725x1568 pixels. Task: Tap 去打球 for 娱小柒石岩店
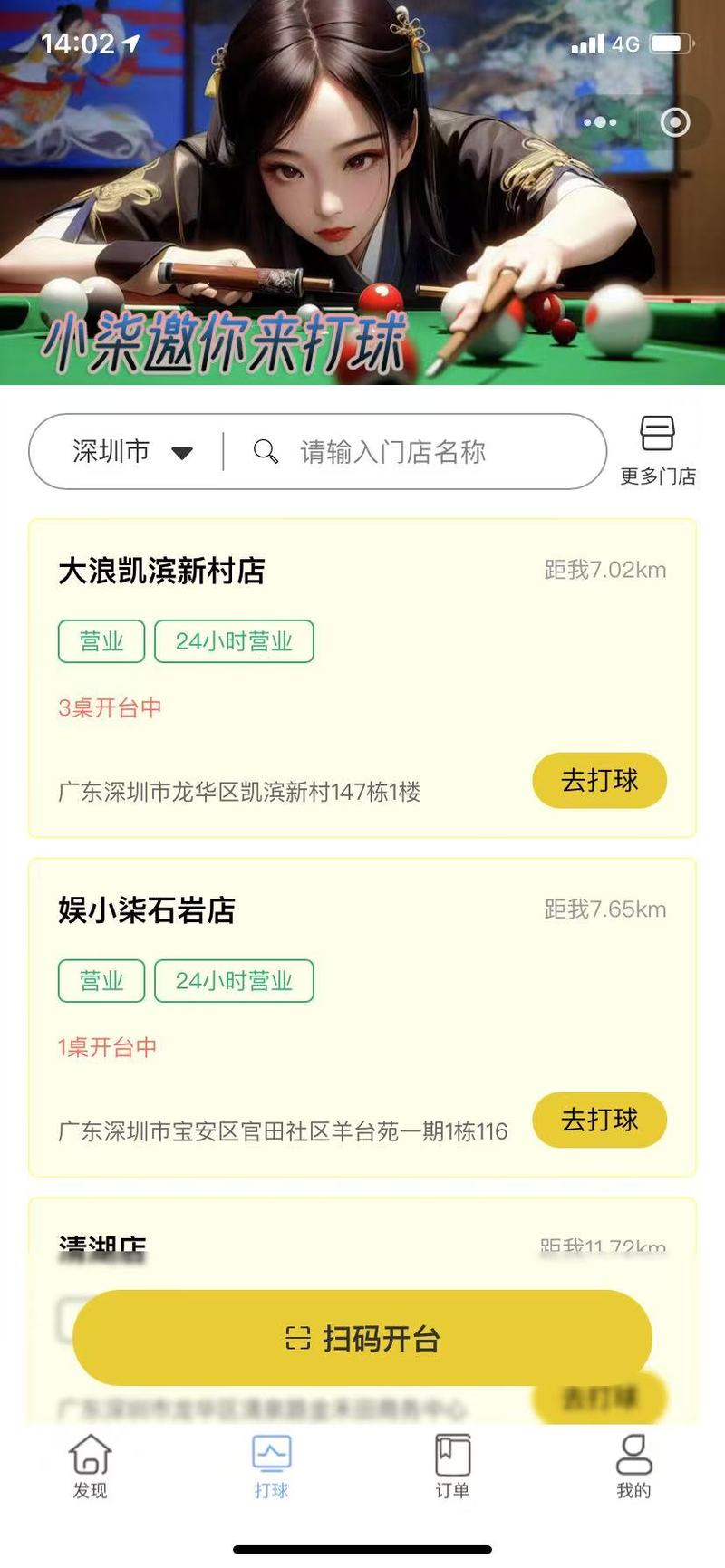pyautogui.click(x=599, y=1120)
